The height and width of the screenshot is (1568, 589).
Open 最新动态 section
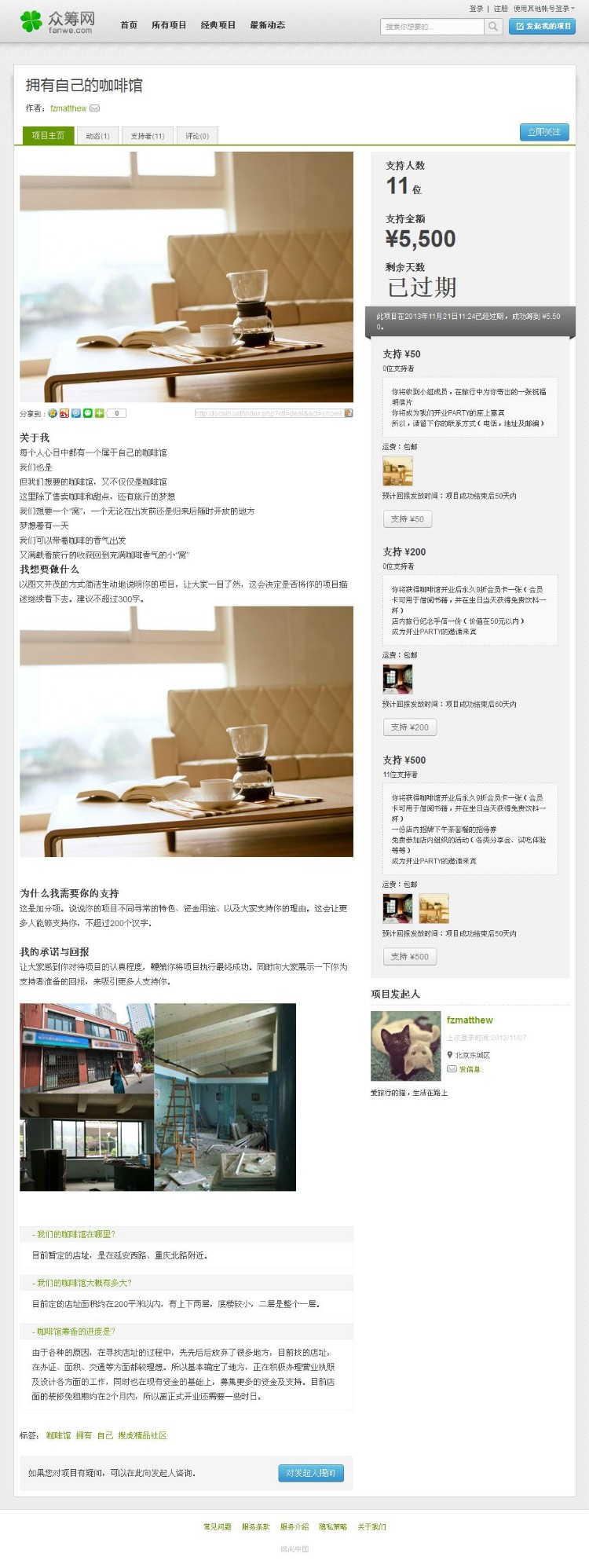(267, 25)
